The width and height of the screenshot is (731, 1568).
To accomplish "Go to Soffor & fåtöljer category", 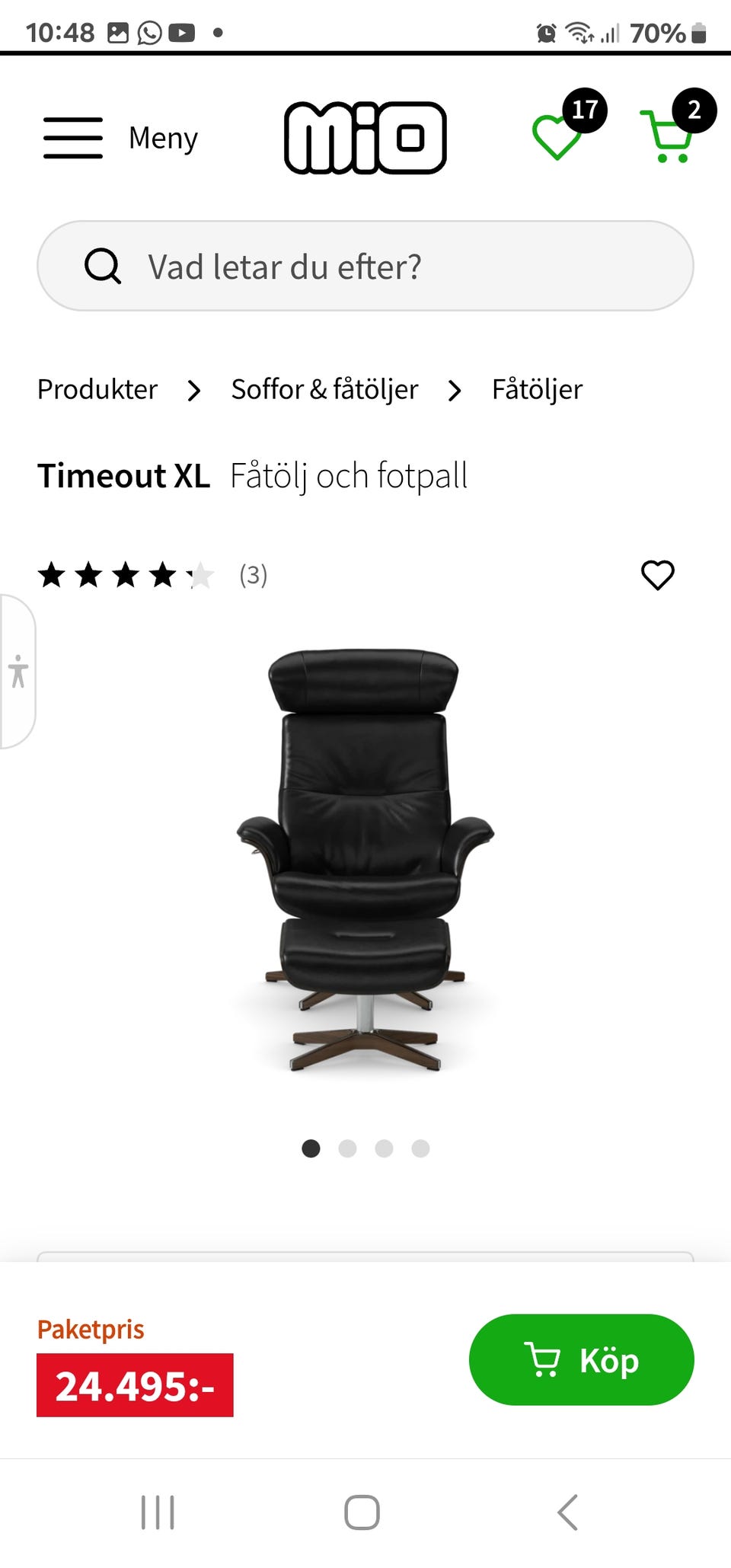I will 324,389.
